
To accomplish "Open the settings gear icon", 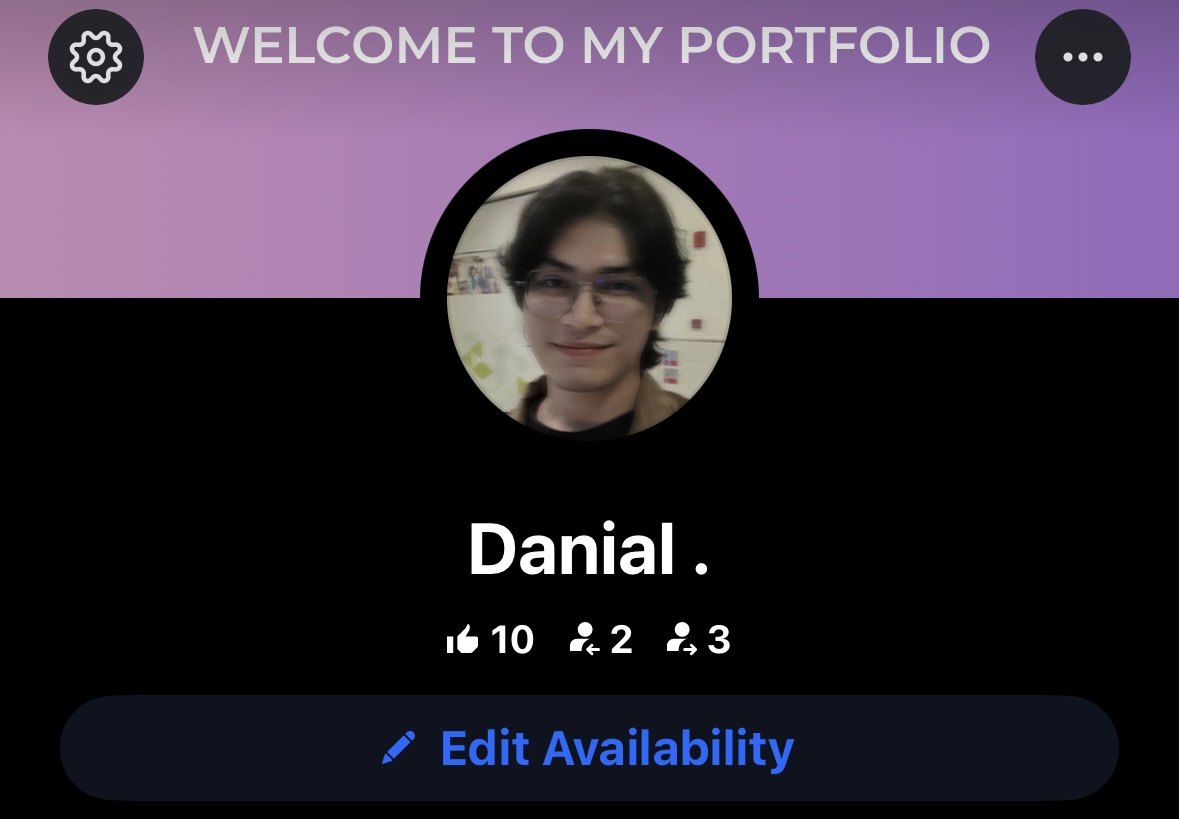I will coord(96,57).
